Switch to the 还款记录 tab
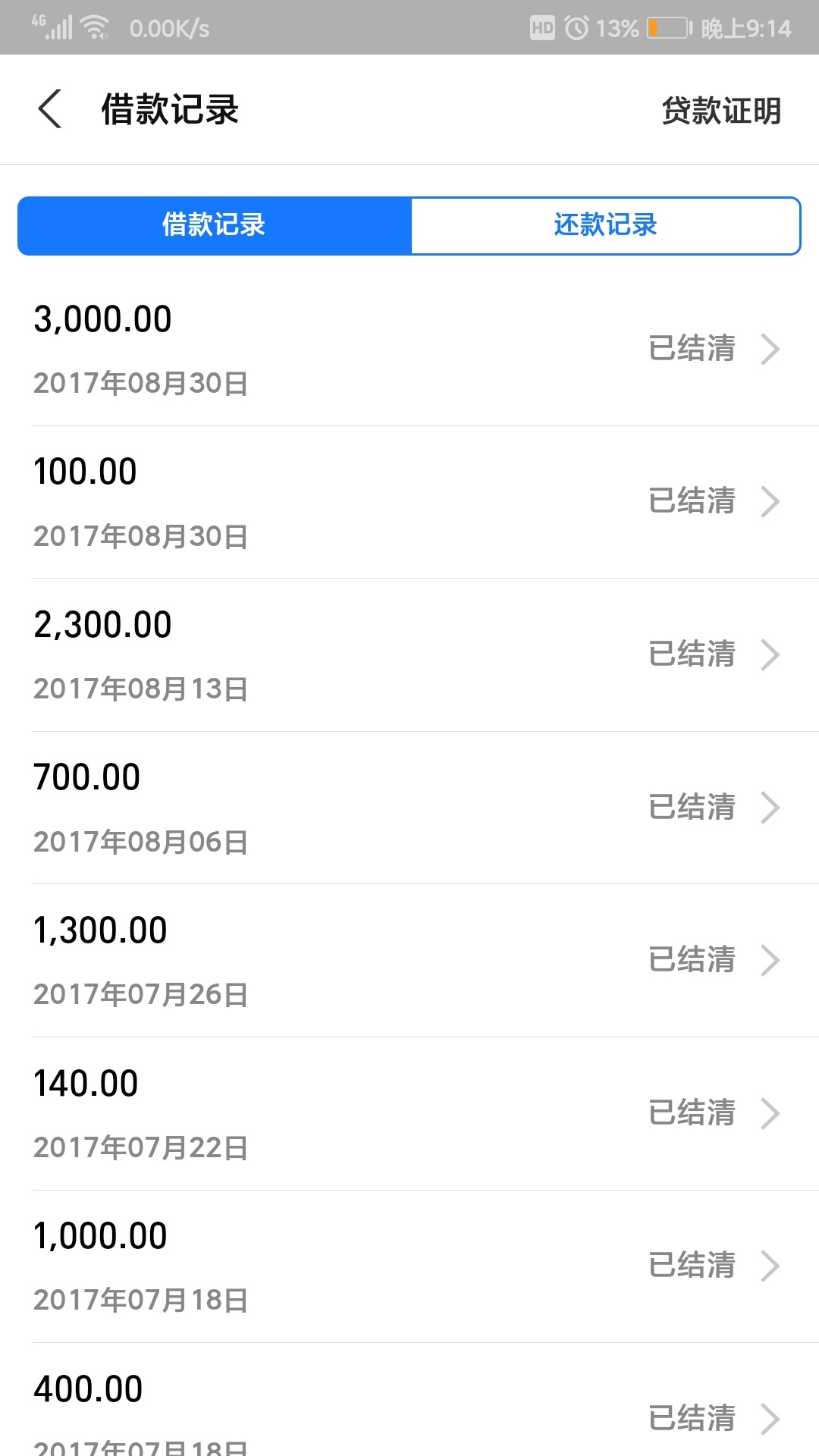The height and width of the screenshot is (1456, 819). pyautogui.click(x=605, y=226)
